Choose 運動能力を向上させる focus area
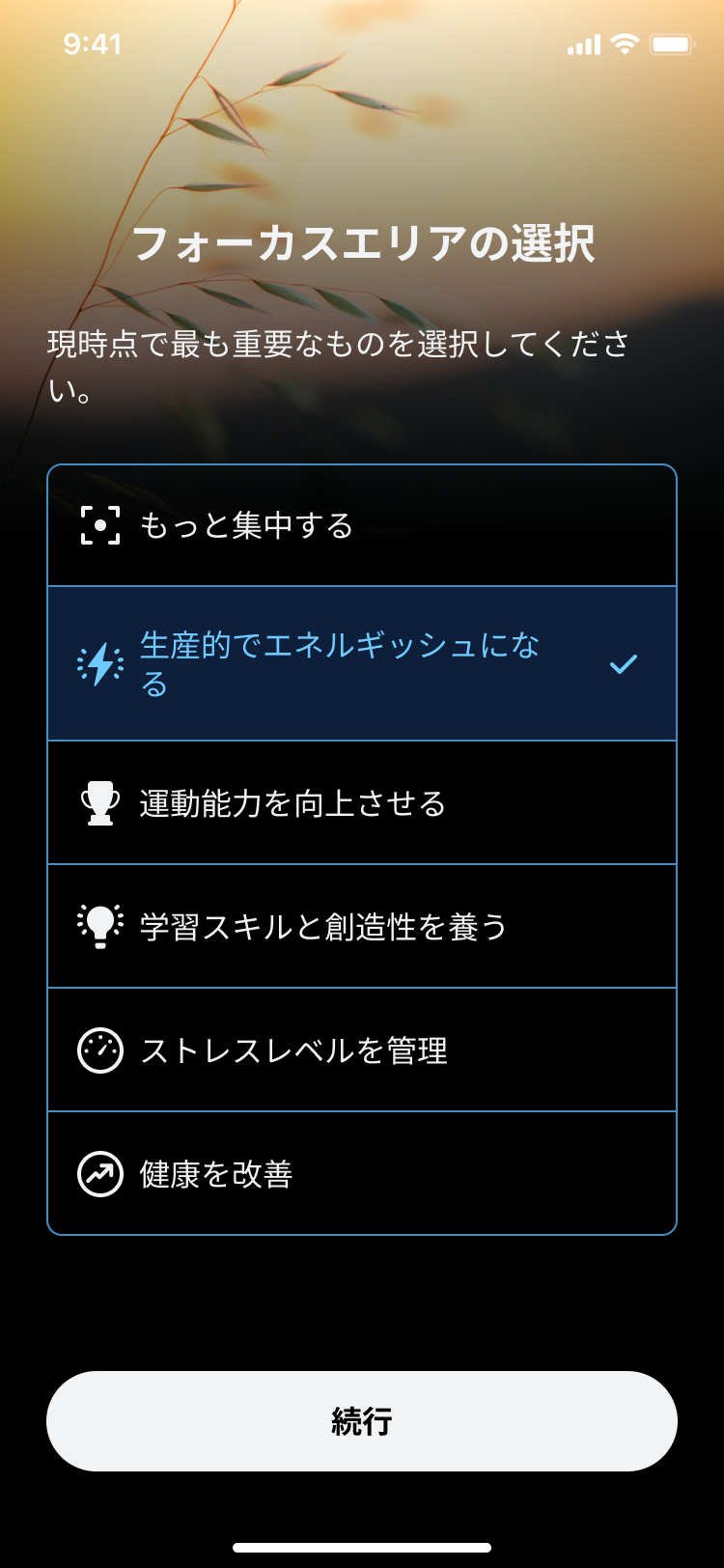The image size is (724, 1568). coord(362,803)
